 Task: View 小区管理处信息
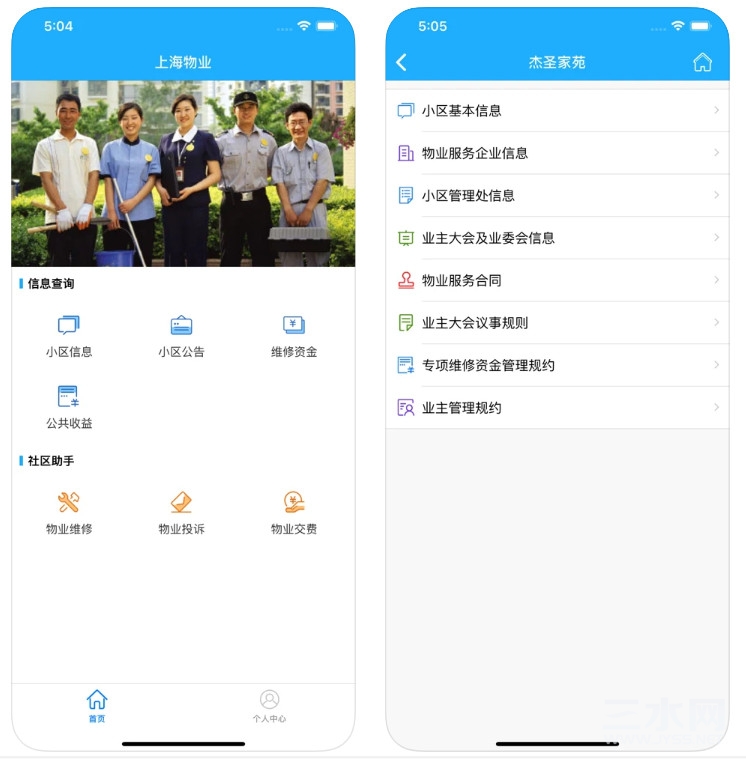click(557, 196)
